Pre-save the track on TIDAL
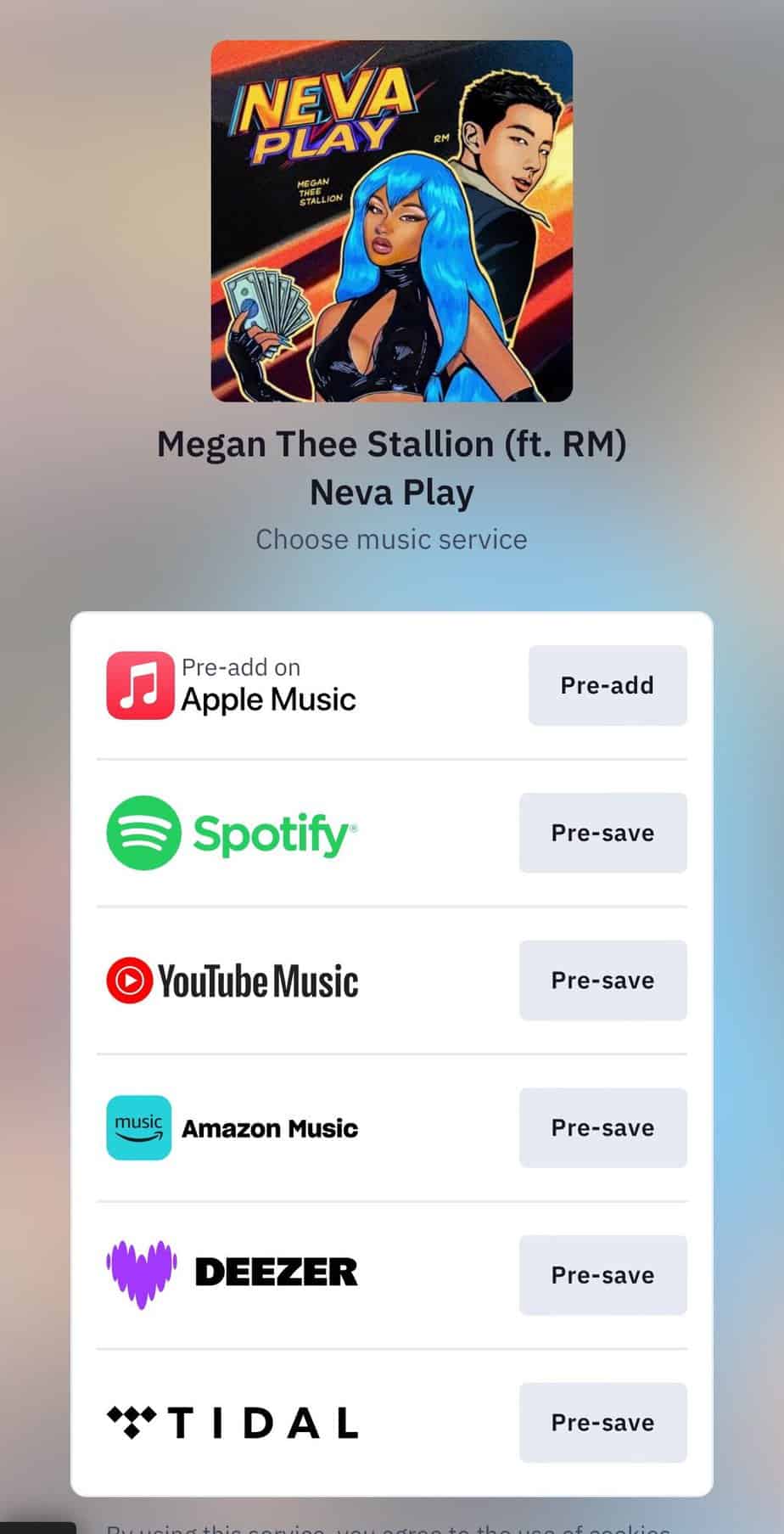The height and width of the screenshot is (1534, 784). click(x=602, y=1423)
